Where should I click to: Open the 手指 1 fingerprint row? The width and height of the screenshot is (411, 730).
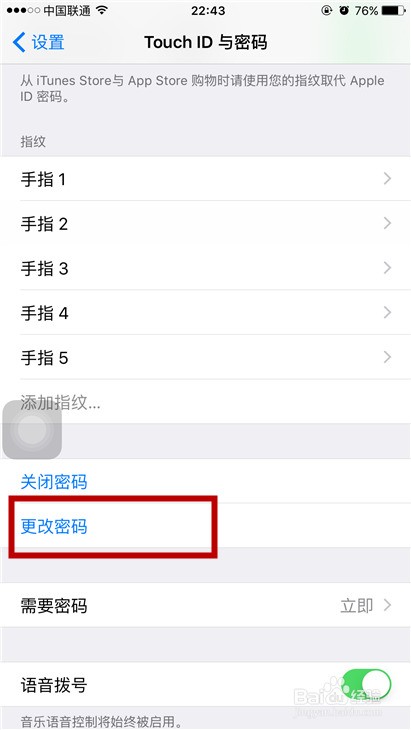(x=205, y=179)
